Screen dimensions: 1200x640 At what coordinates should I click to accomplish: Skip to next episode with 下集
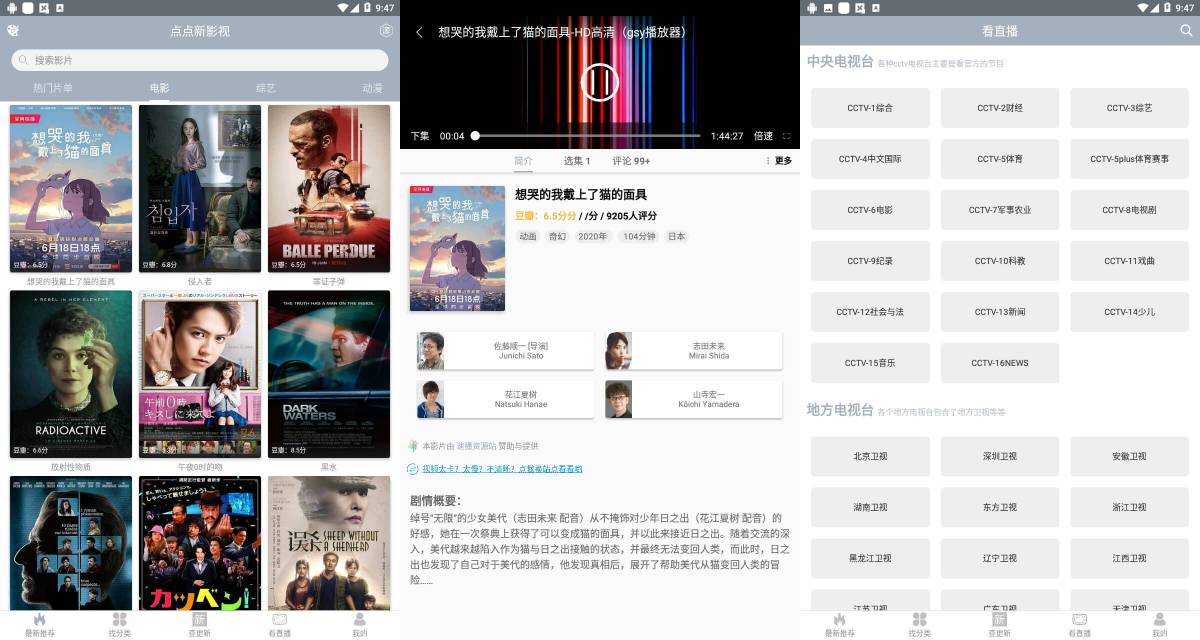(420, 136)
